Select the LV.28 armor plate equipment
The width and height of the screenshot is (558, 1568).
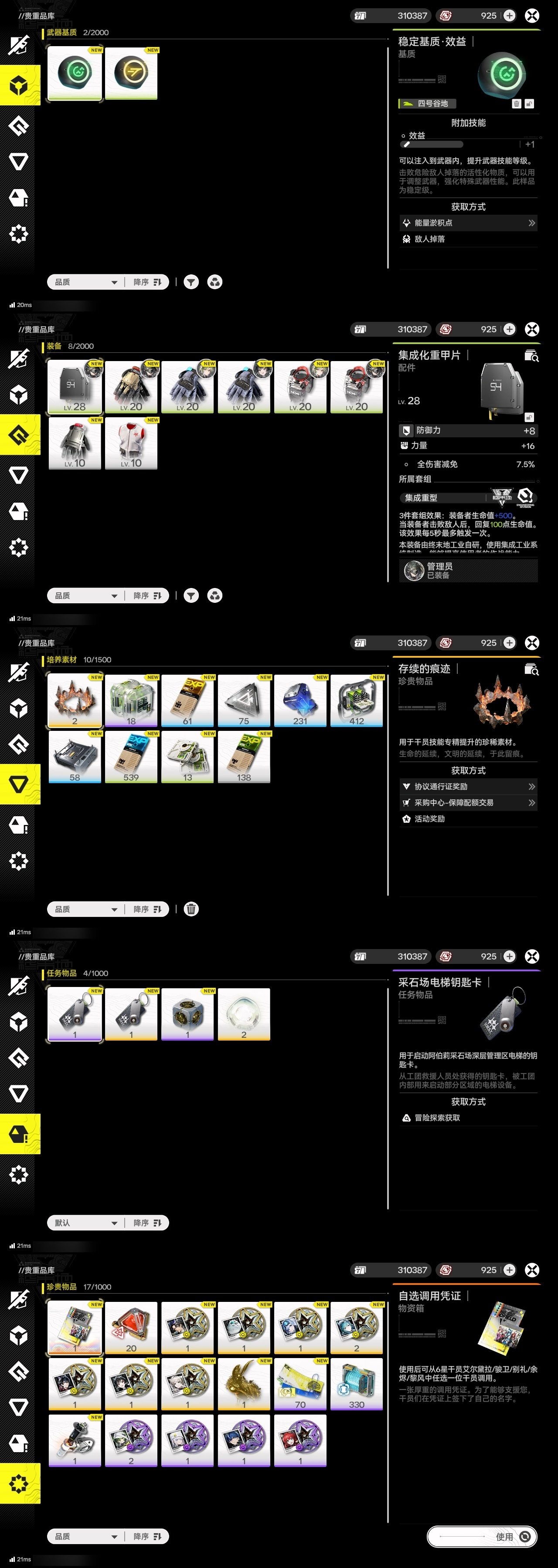coord(75,386)
